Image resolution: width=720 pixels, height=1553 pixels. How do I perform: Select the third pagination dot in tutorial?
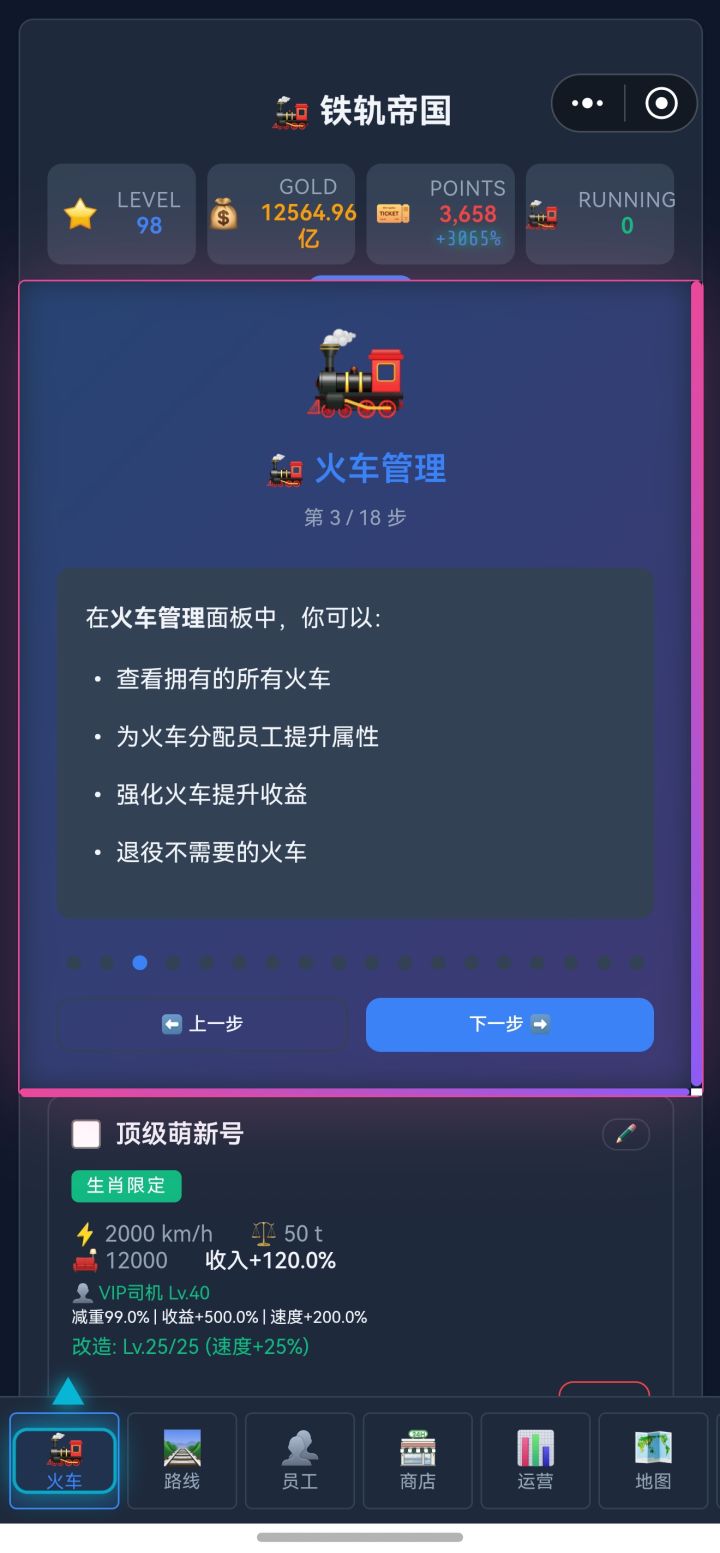click(x=140, y=962)
